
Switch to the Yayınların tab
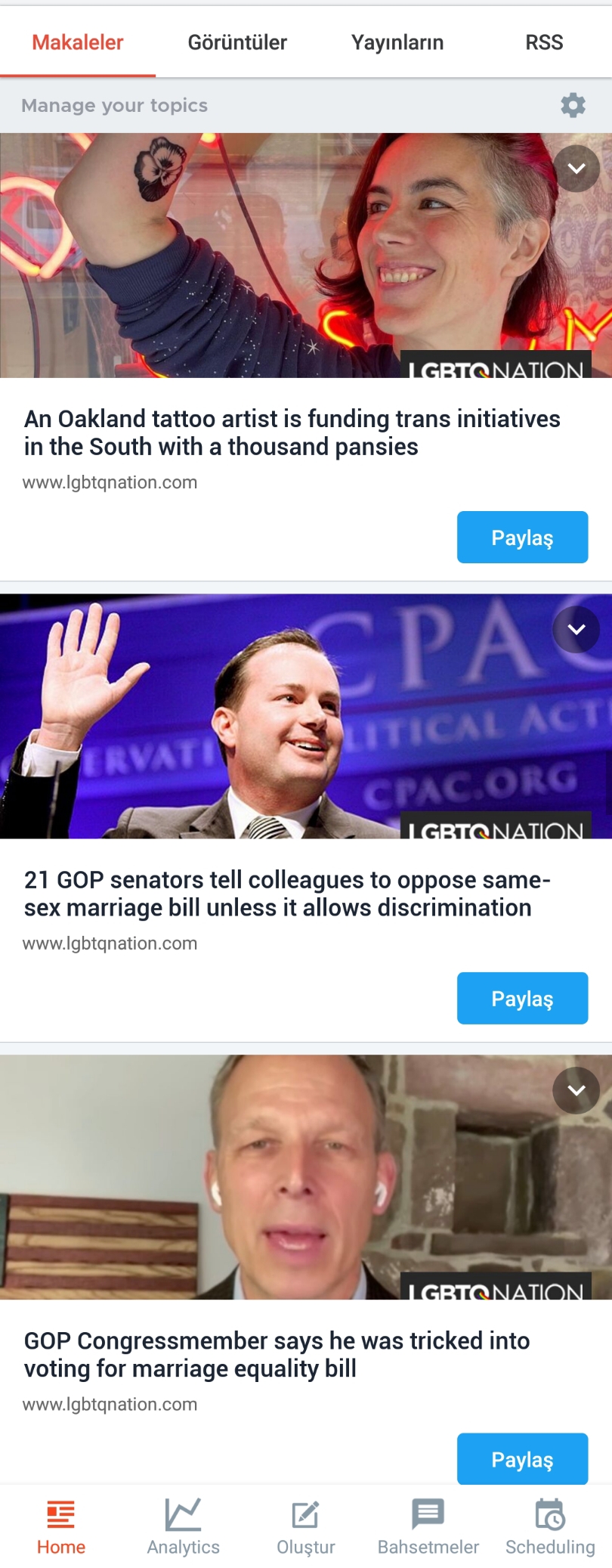point(397,42)
